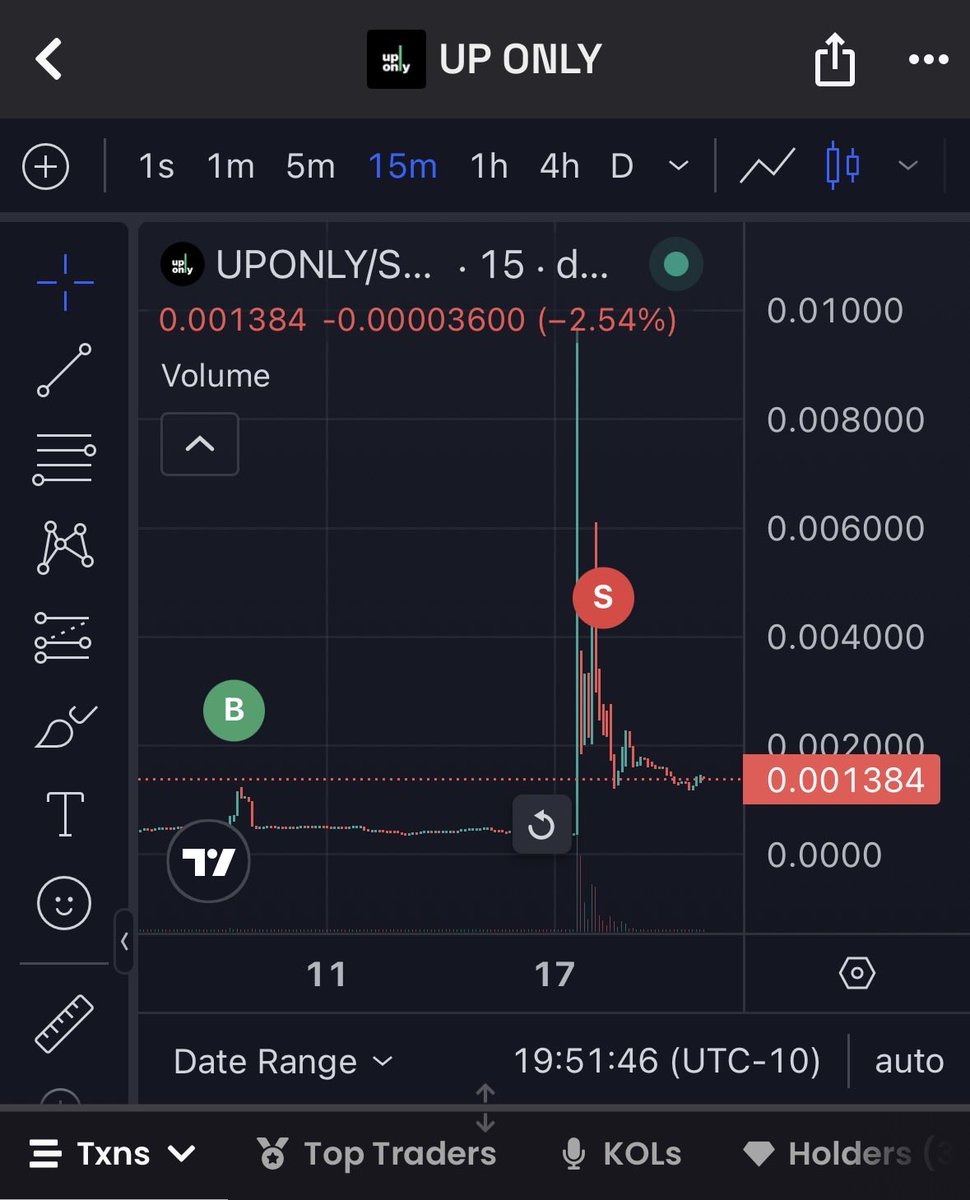Screen dimensions: 970x1200
Task: Choose the 5m interval
Action: click(310, 166)
